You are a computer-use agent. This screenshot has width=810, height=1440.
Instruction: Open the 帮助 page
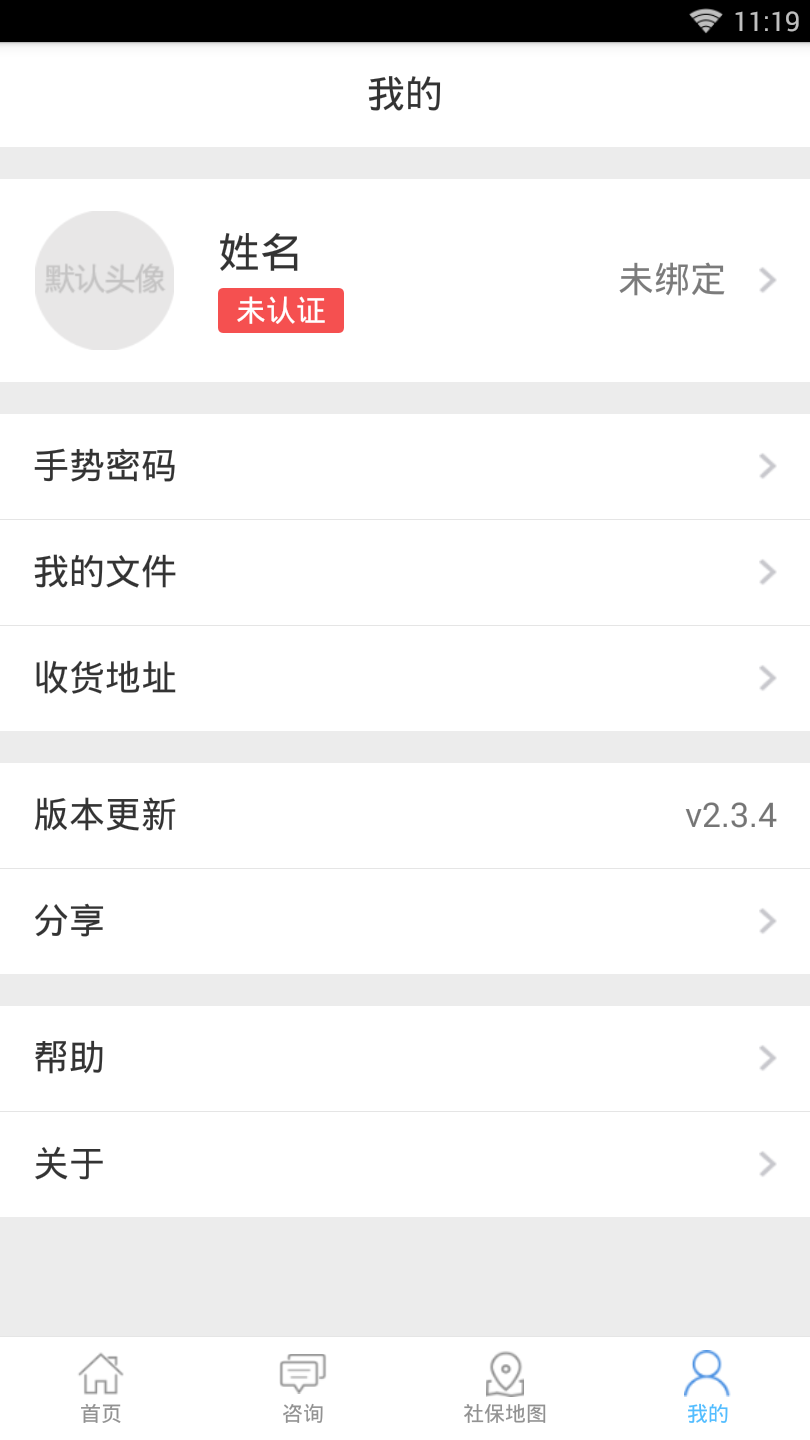[405, 1058]
